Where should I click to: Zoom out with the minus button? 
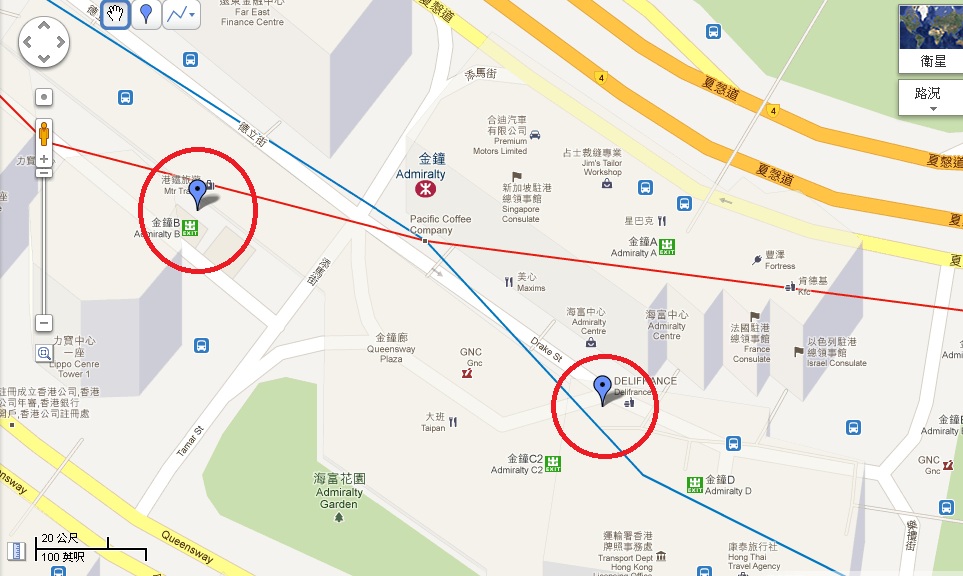coord(44,323)
